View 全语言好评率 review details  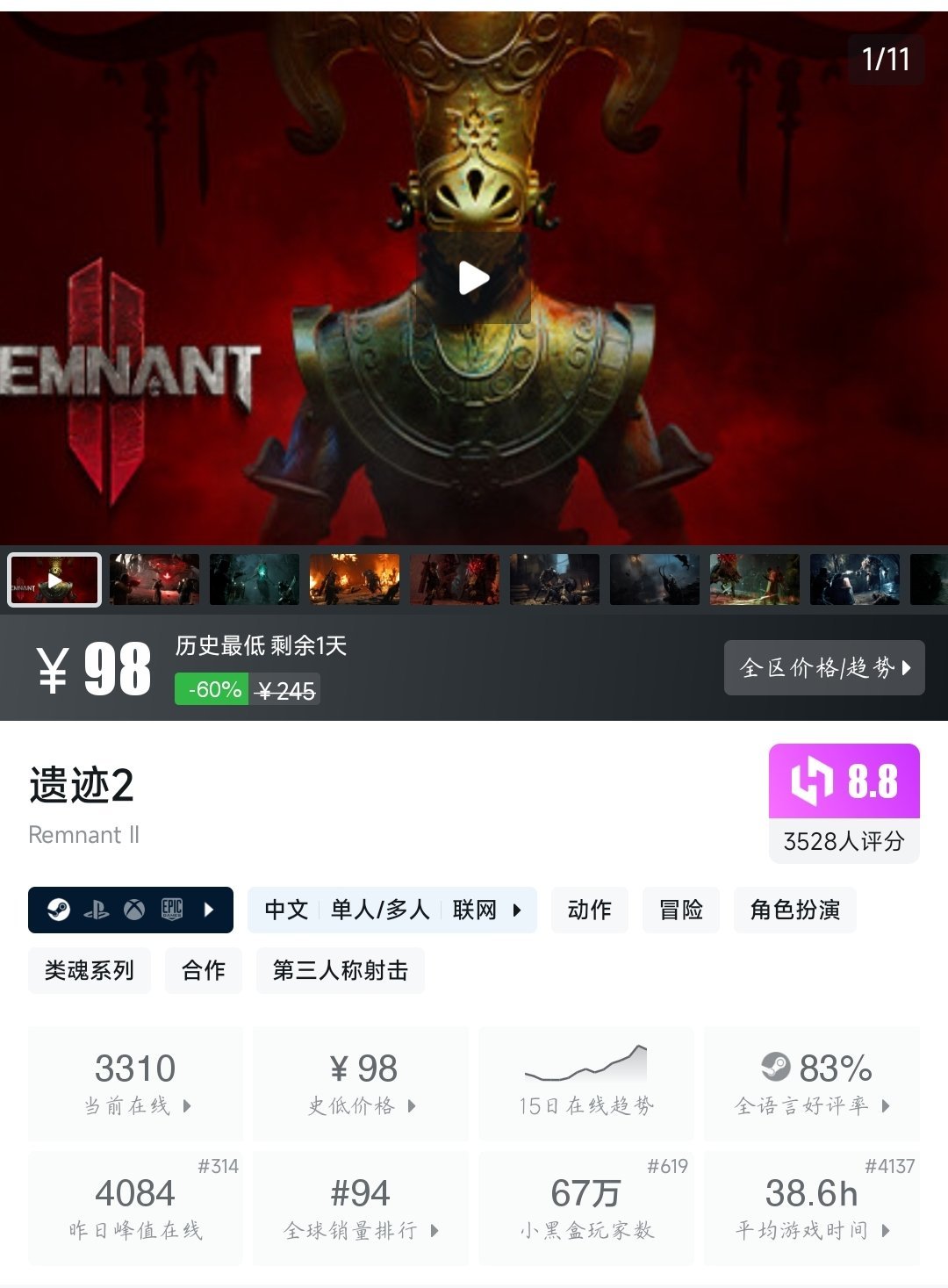click(x=812, y=1084)
